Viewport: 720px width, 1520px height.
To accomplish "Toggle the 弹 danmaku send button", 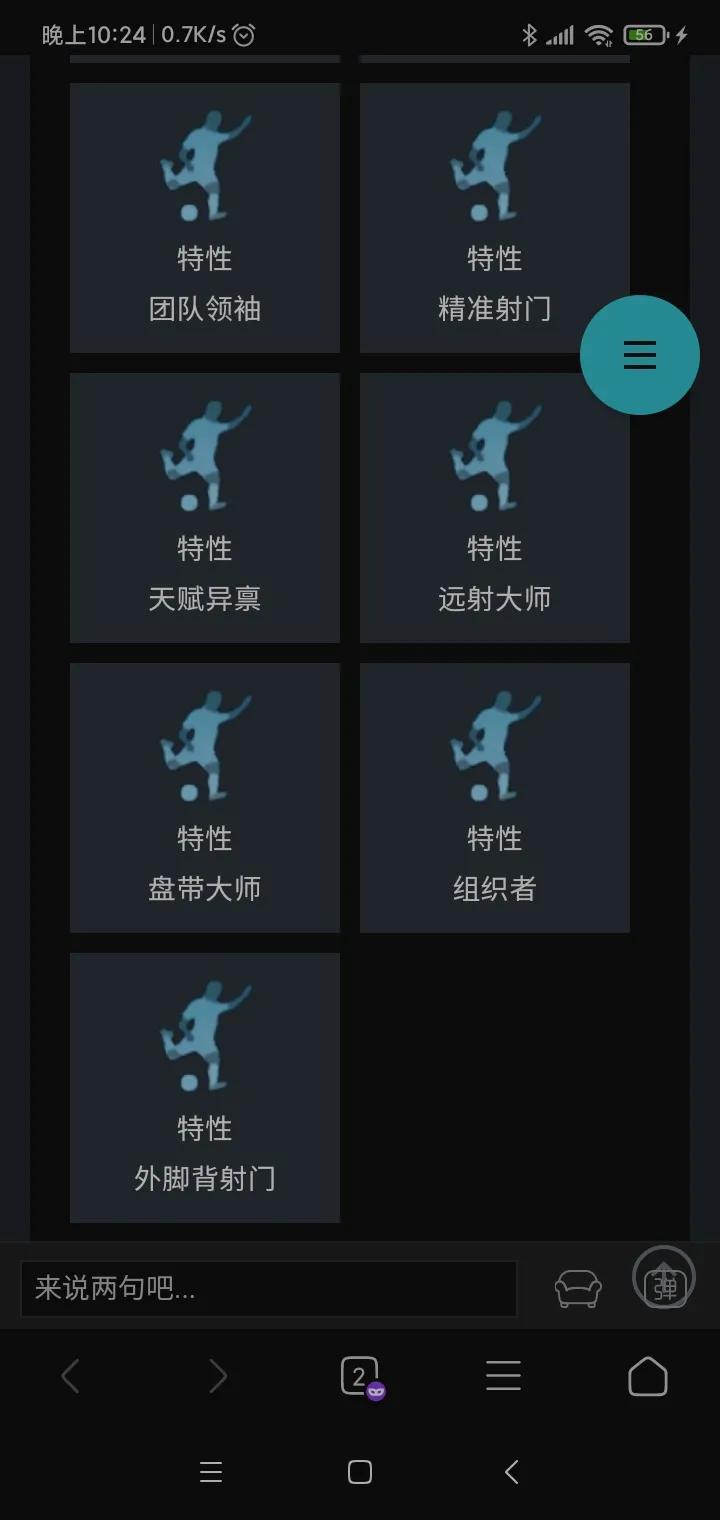I will [662, 1279].
